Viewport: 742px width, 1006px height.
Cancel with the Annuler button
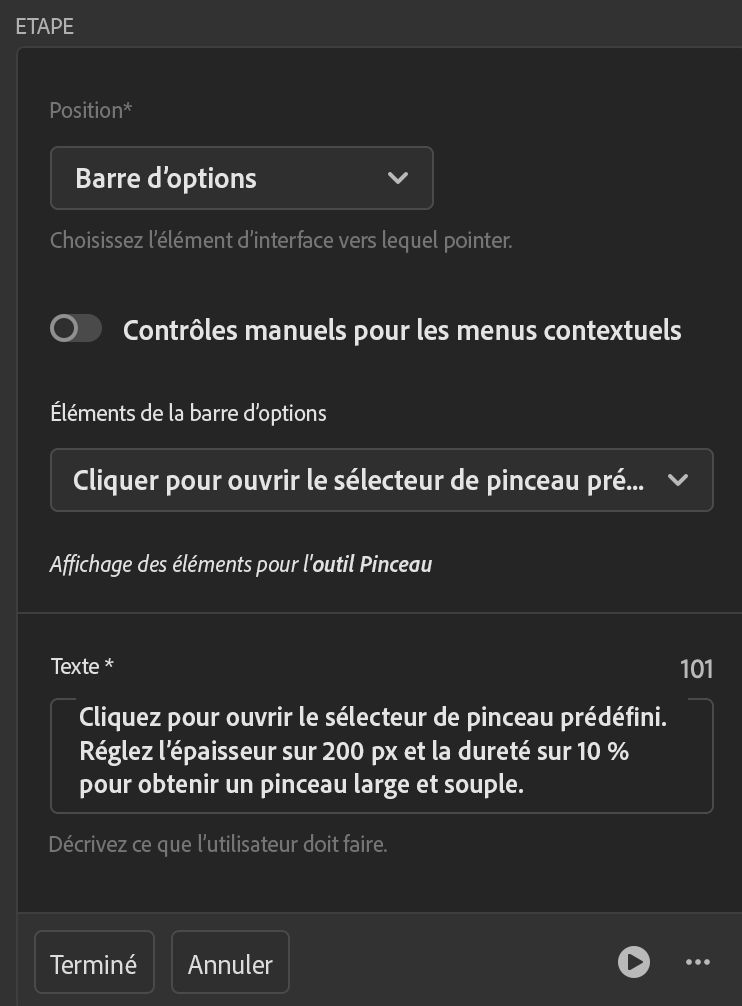(230, 964)
